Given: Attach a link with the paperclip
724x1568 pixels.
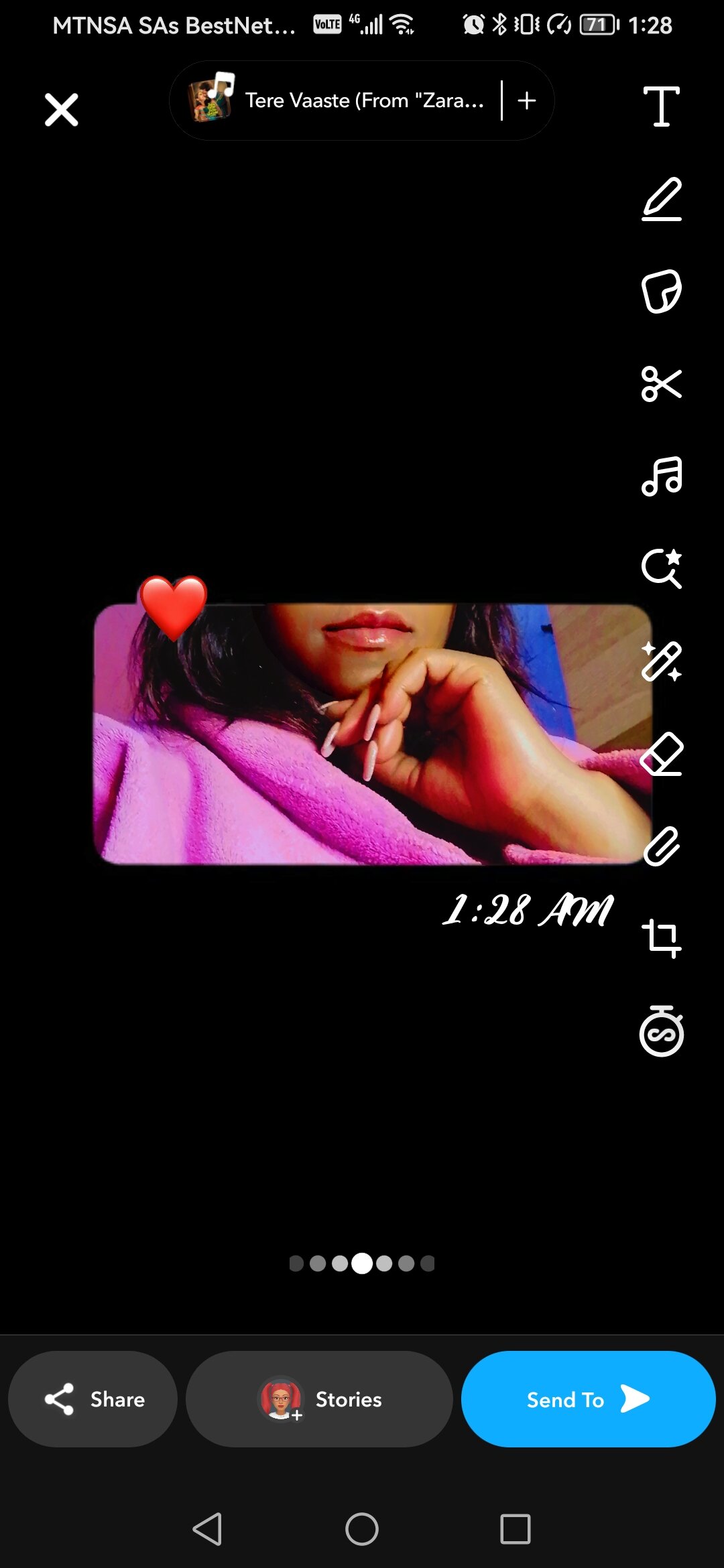Looking at the screenshot, I should [661, 846].
